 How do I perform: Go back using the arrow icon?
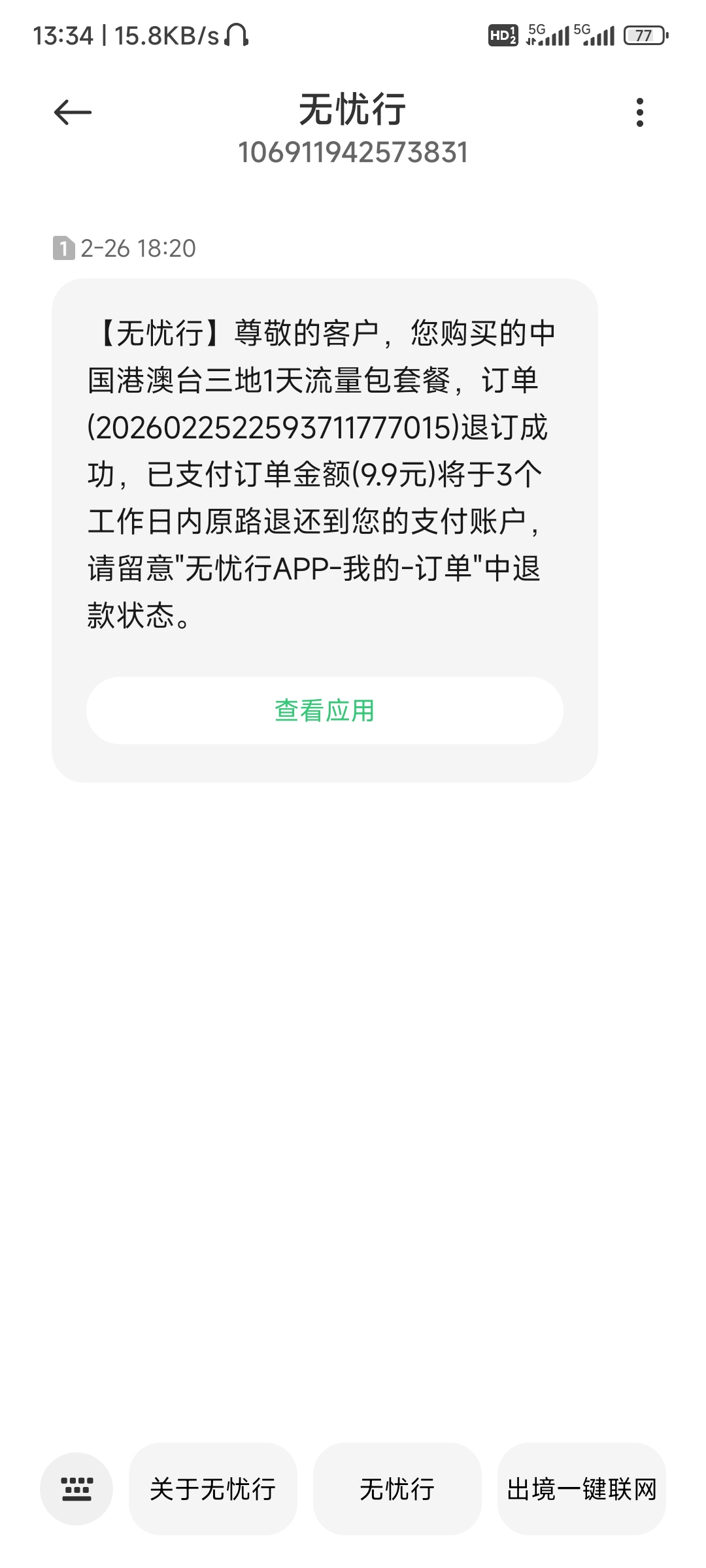click(x=73, y=112)
